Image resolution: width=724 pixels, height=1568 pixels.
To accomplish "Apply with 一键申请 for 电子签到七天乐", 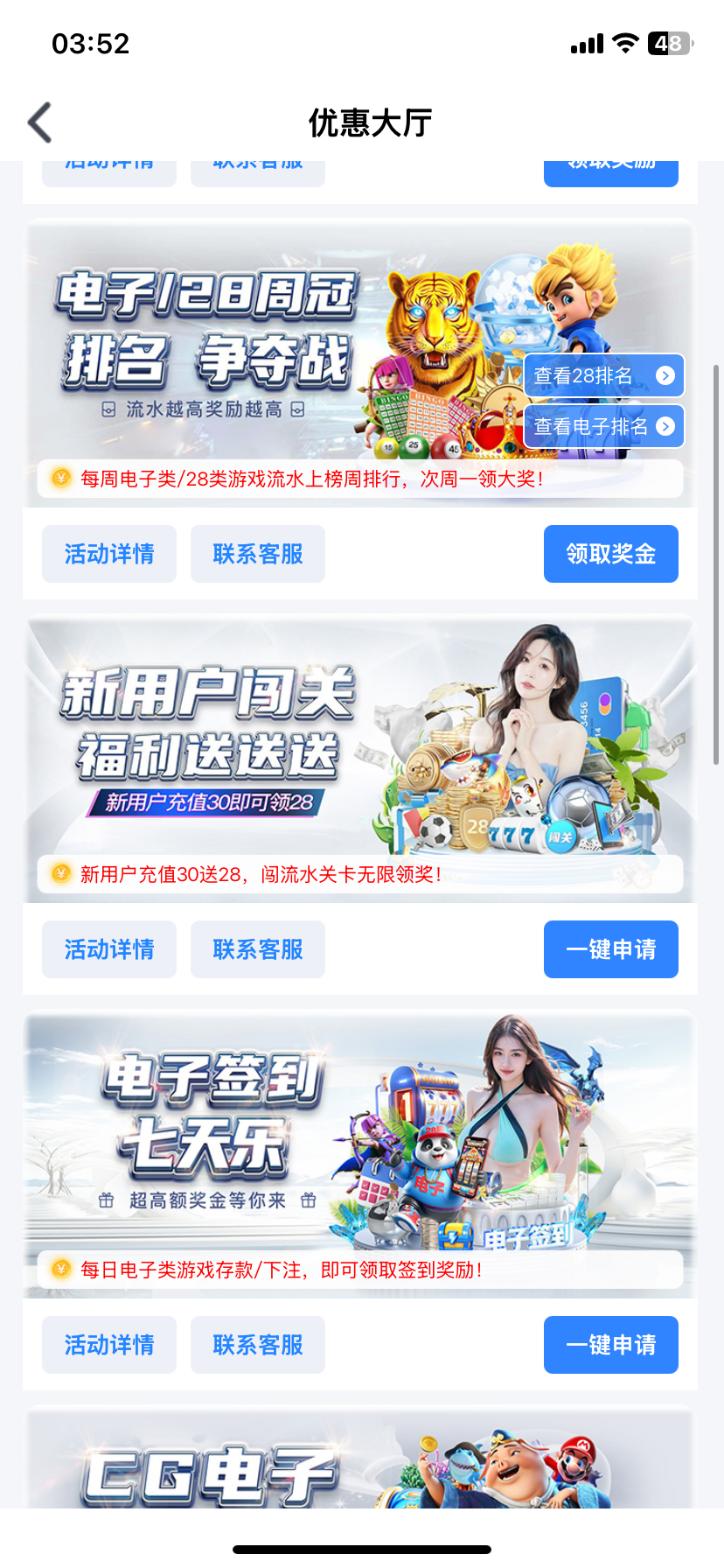I will tap(610, 1345).
